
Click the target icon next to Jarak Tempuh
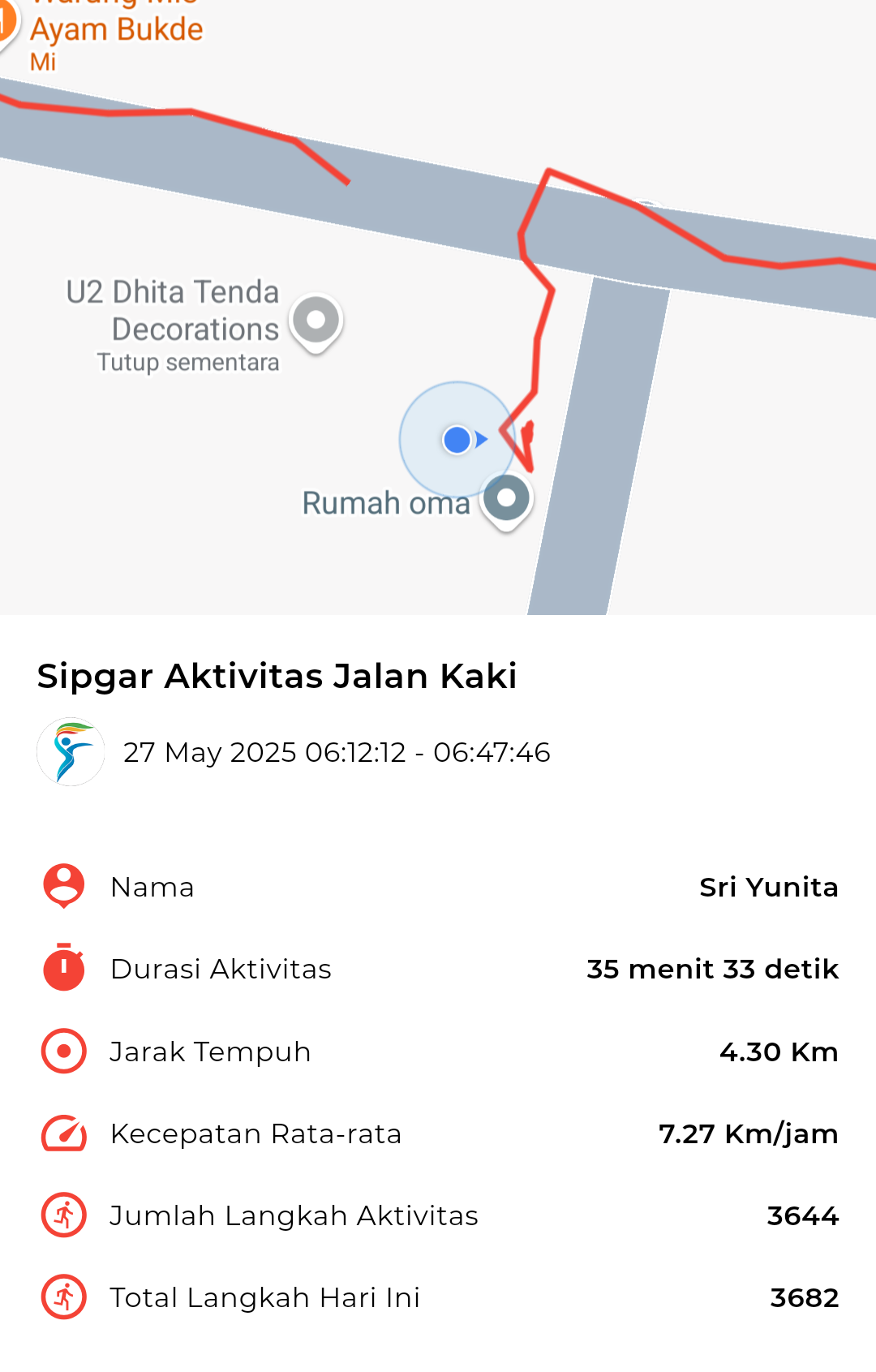point(62,1051)
